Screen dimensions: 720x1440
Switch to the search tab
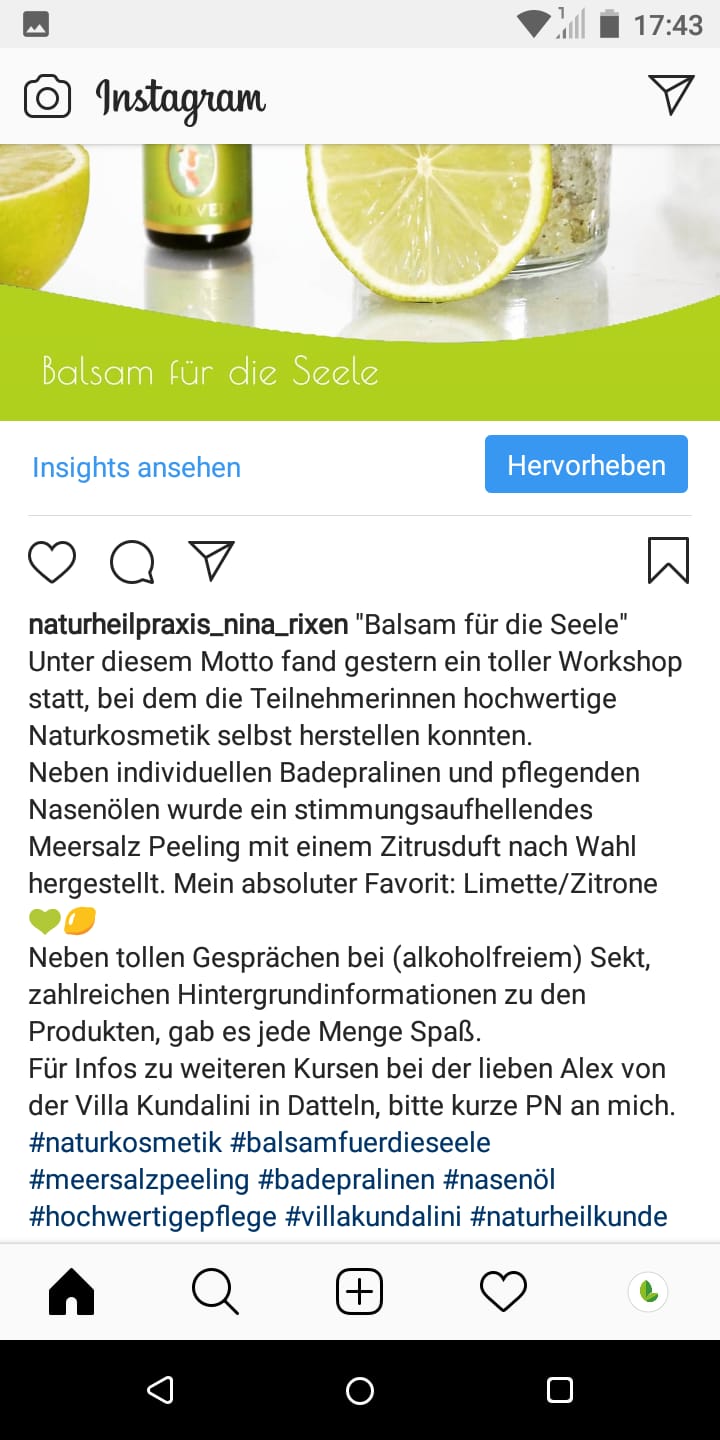[x=215, y=1292]
